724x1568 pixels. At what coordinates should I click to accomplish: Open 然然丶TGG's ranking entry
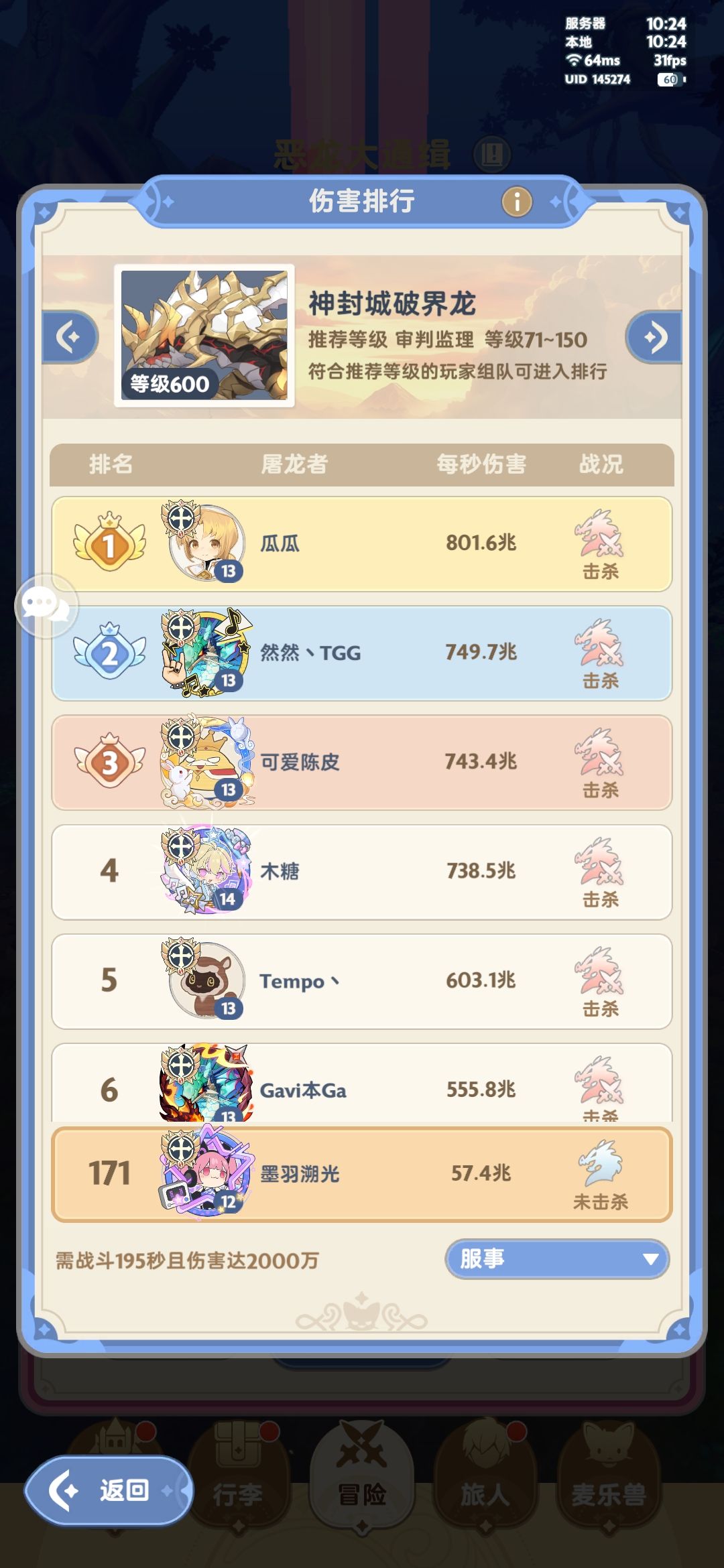362,653
